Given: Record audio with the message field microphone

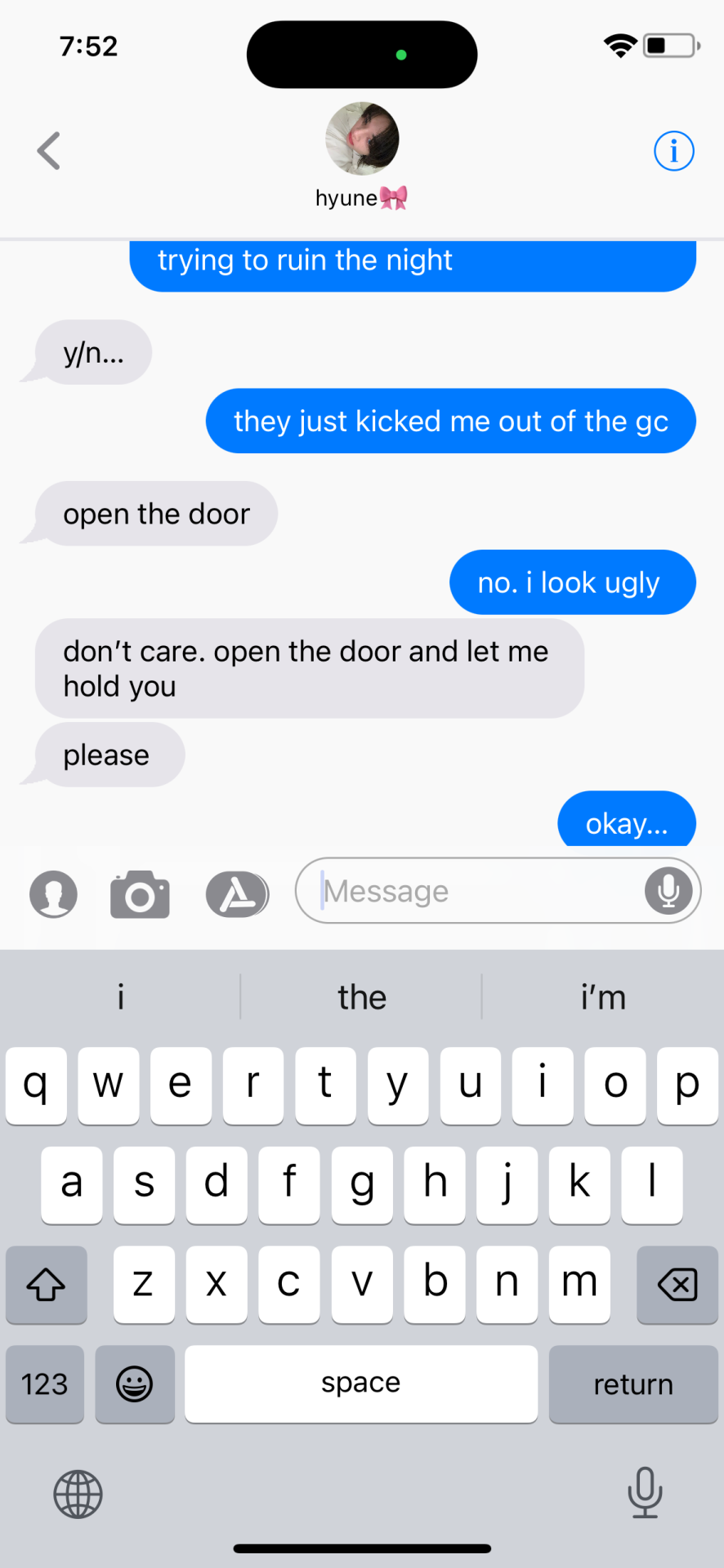Looking at the screenshot, I should click(x=668, y=891).
